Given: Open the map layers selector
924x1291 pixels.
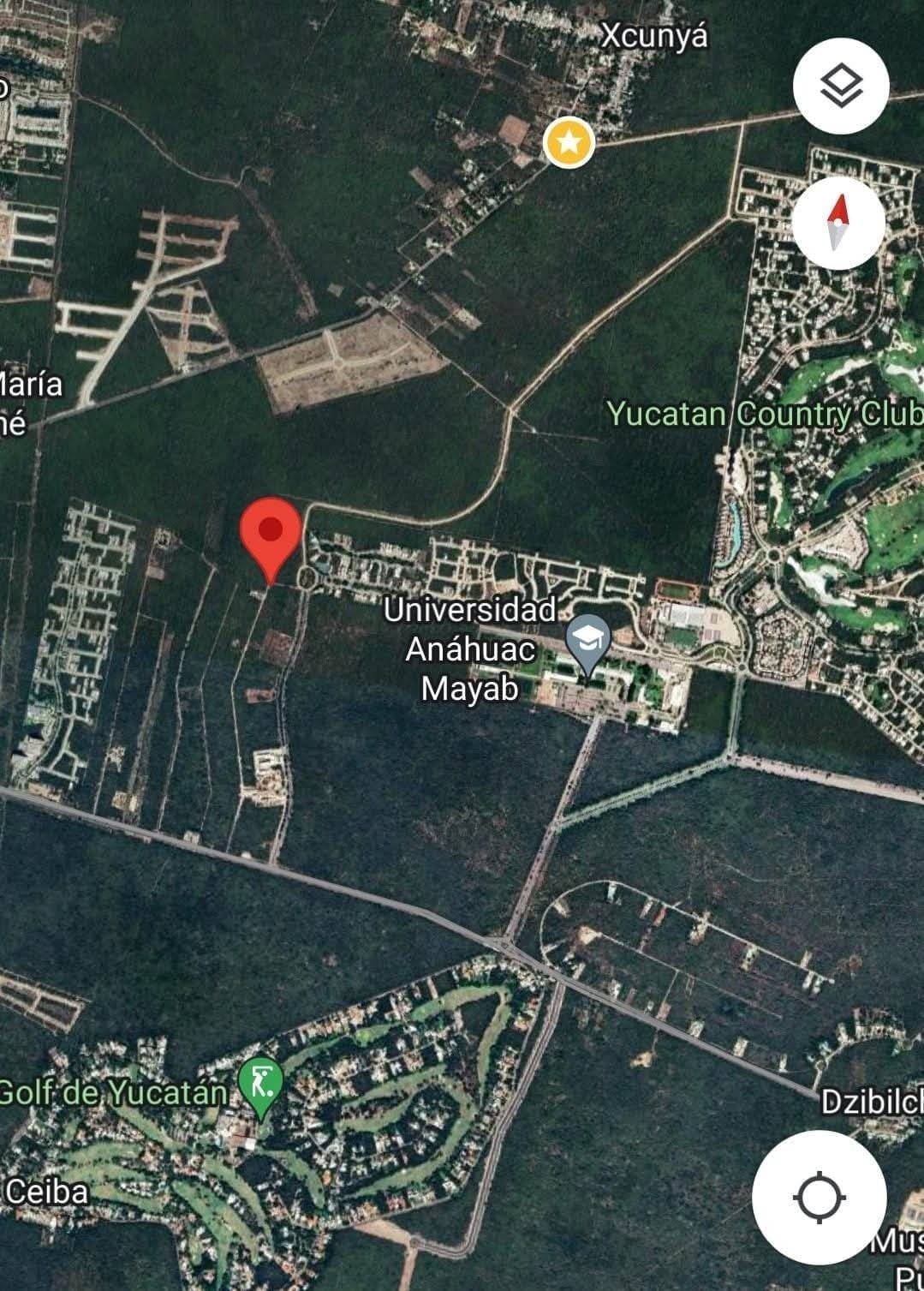Looking at the screenshot, I should pos(841,86).
